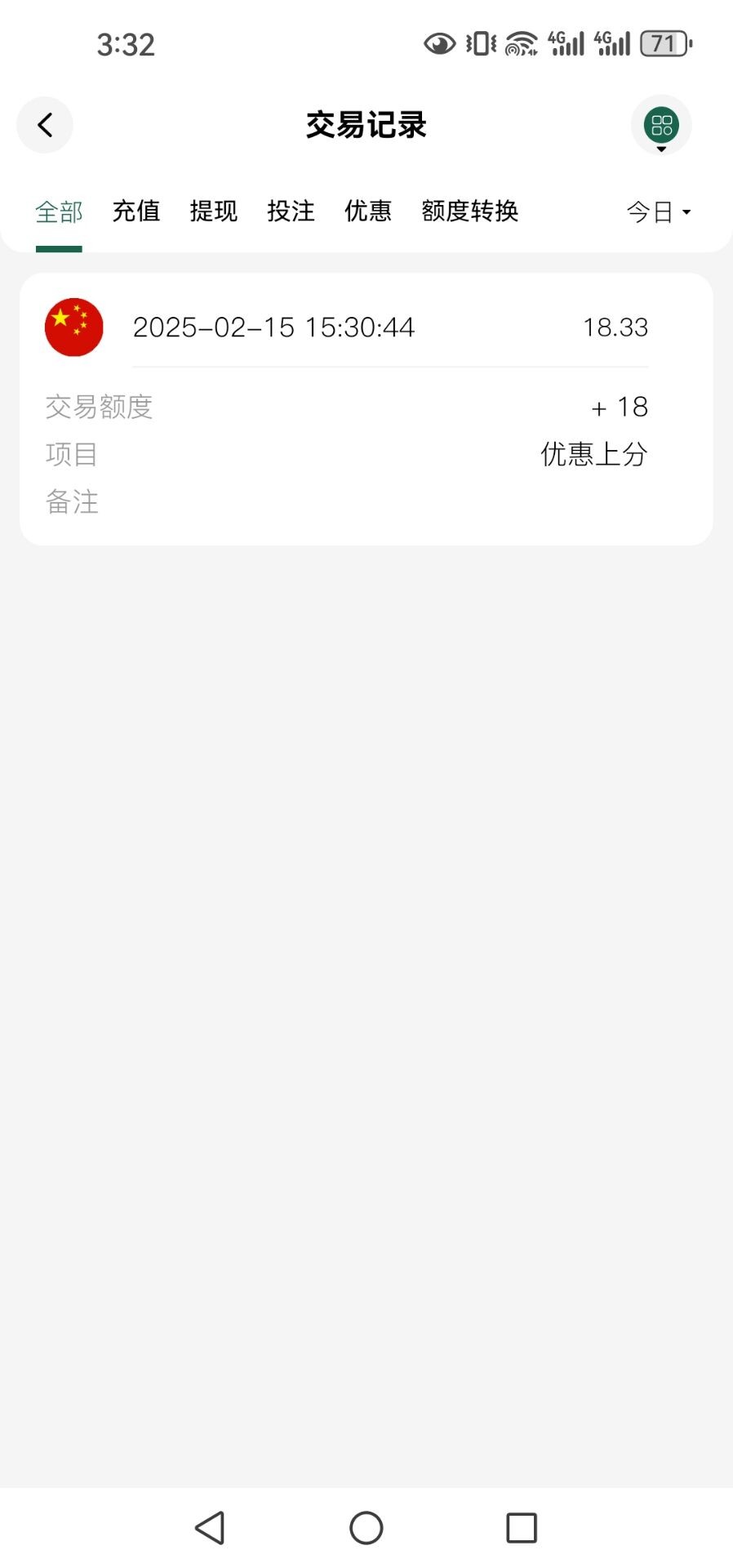Viewport: 733px width, 1568px height.
Task: Switch to the 优惠 tab
Action: pos(368,212)
